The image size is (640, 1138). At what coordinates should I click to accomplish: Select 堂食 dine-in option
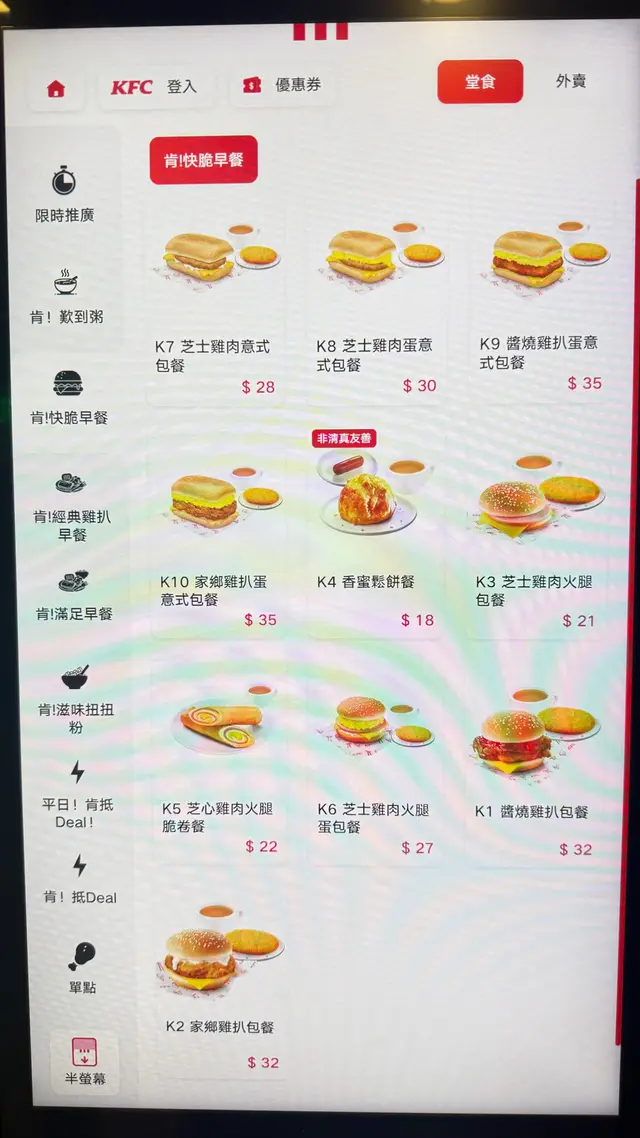480,82
